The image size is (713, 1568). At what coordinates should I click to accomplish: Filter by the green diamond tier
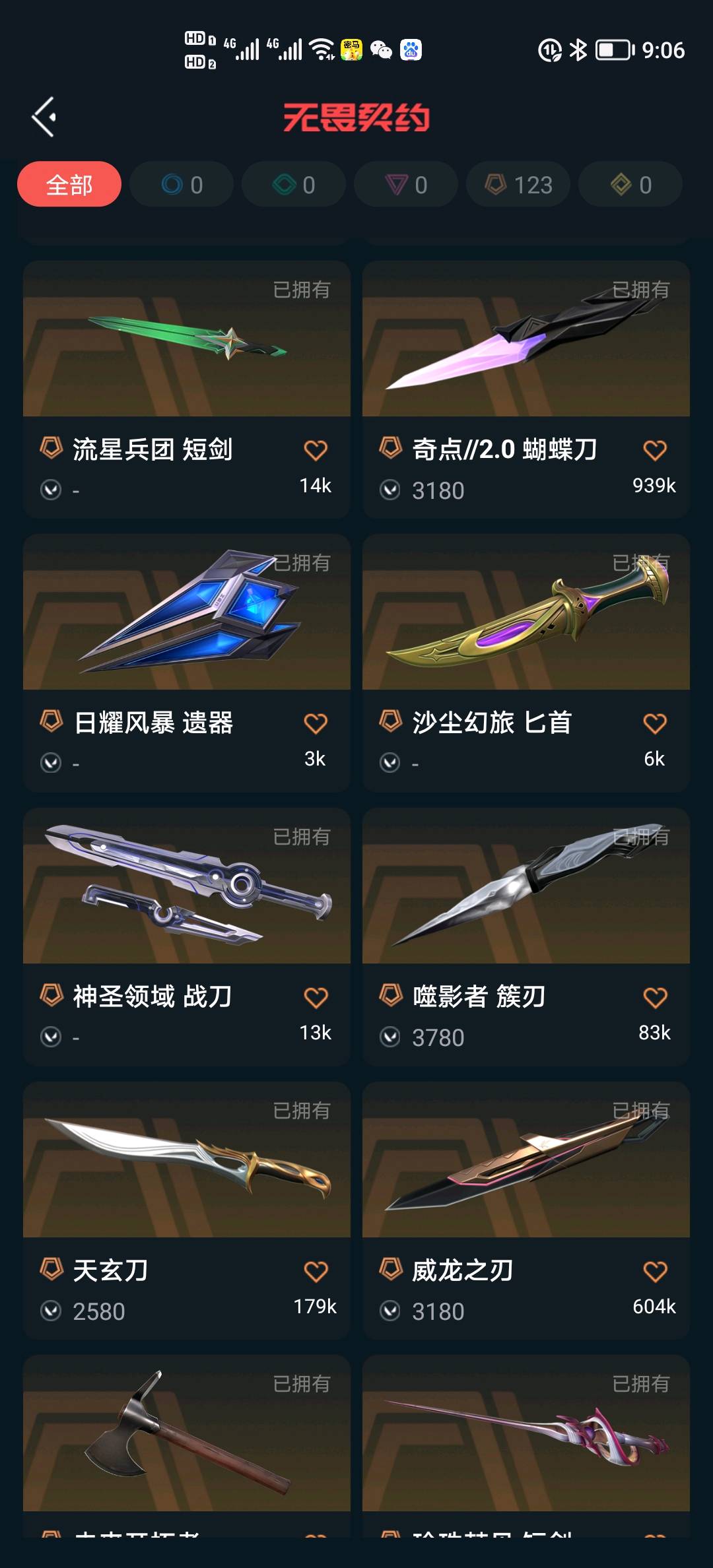pos(294,185)
